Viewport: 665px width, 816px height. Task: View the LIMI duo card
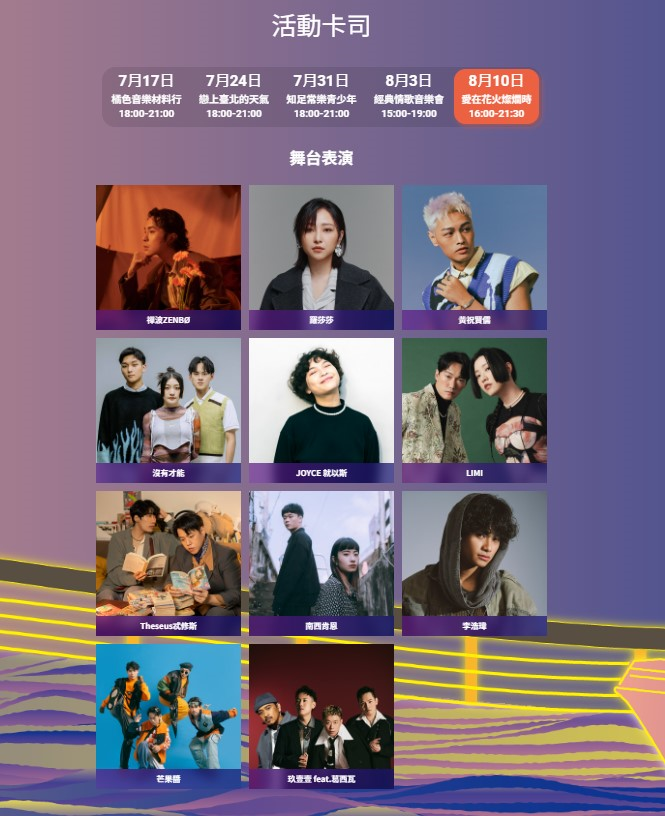[x=474, y=409]
